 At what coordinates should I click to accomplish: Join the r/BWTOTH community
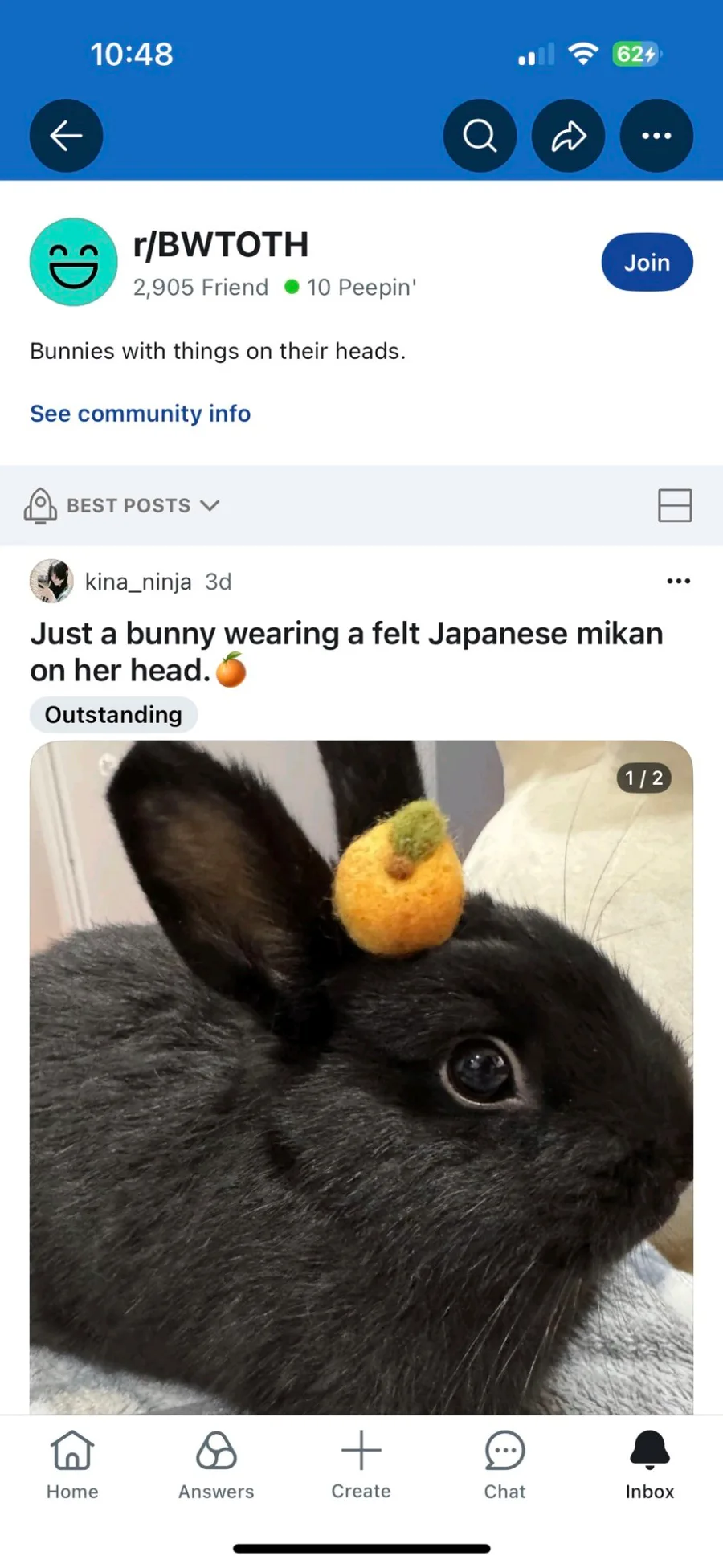coord(647,262)
